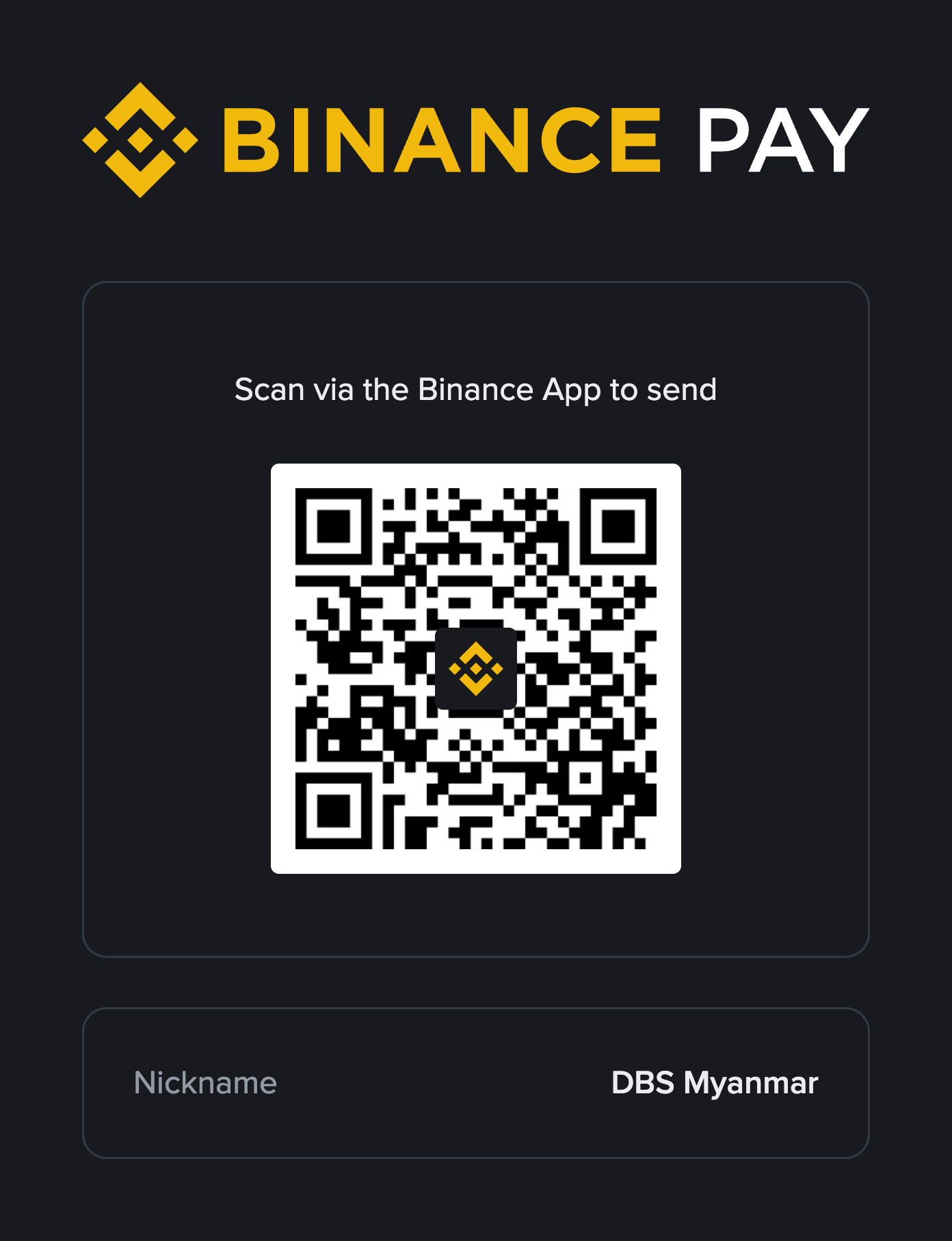Image resolution: width=952 pixels, height=1241 pixels.
Task: Toggle the nickname display card
Action: 476,1080
